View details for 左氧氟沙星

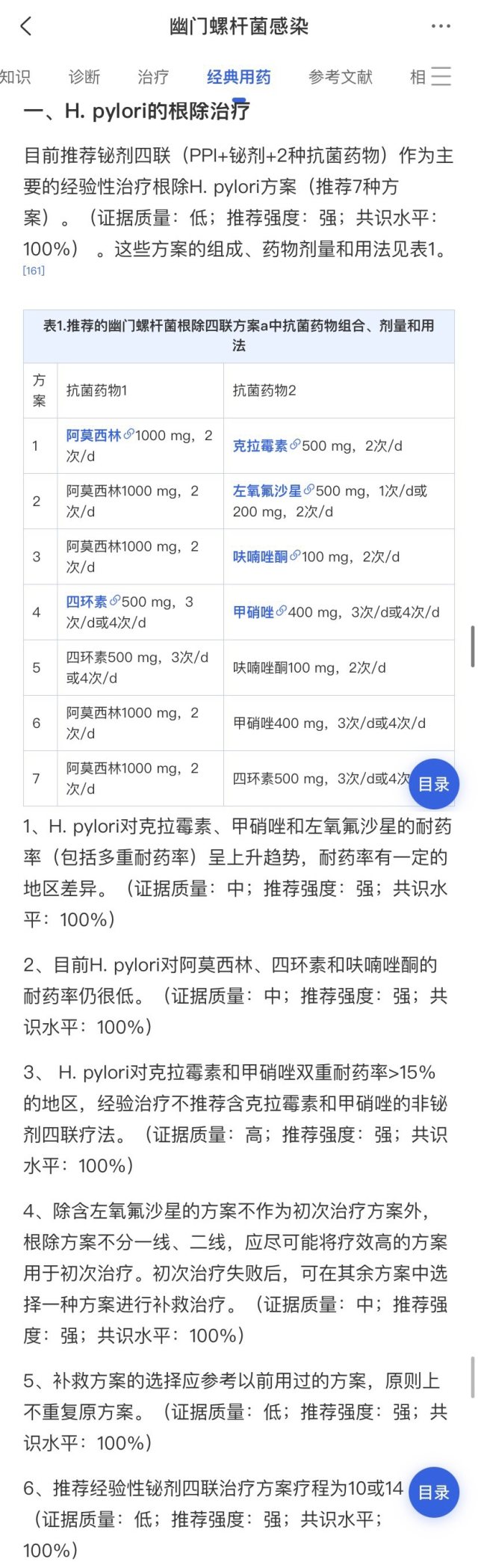pos(267,491)
